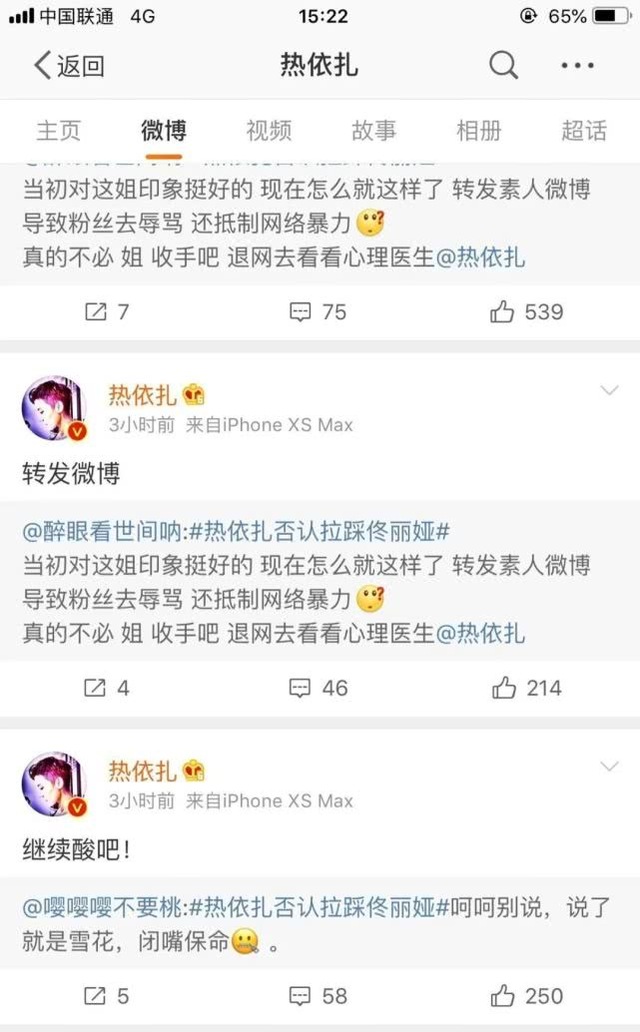Open the three-dot overflow menu
This screenshot has width=640, height=1032.
click(578, 67)
